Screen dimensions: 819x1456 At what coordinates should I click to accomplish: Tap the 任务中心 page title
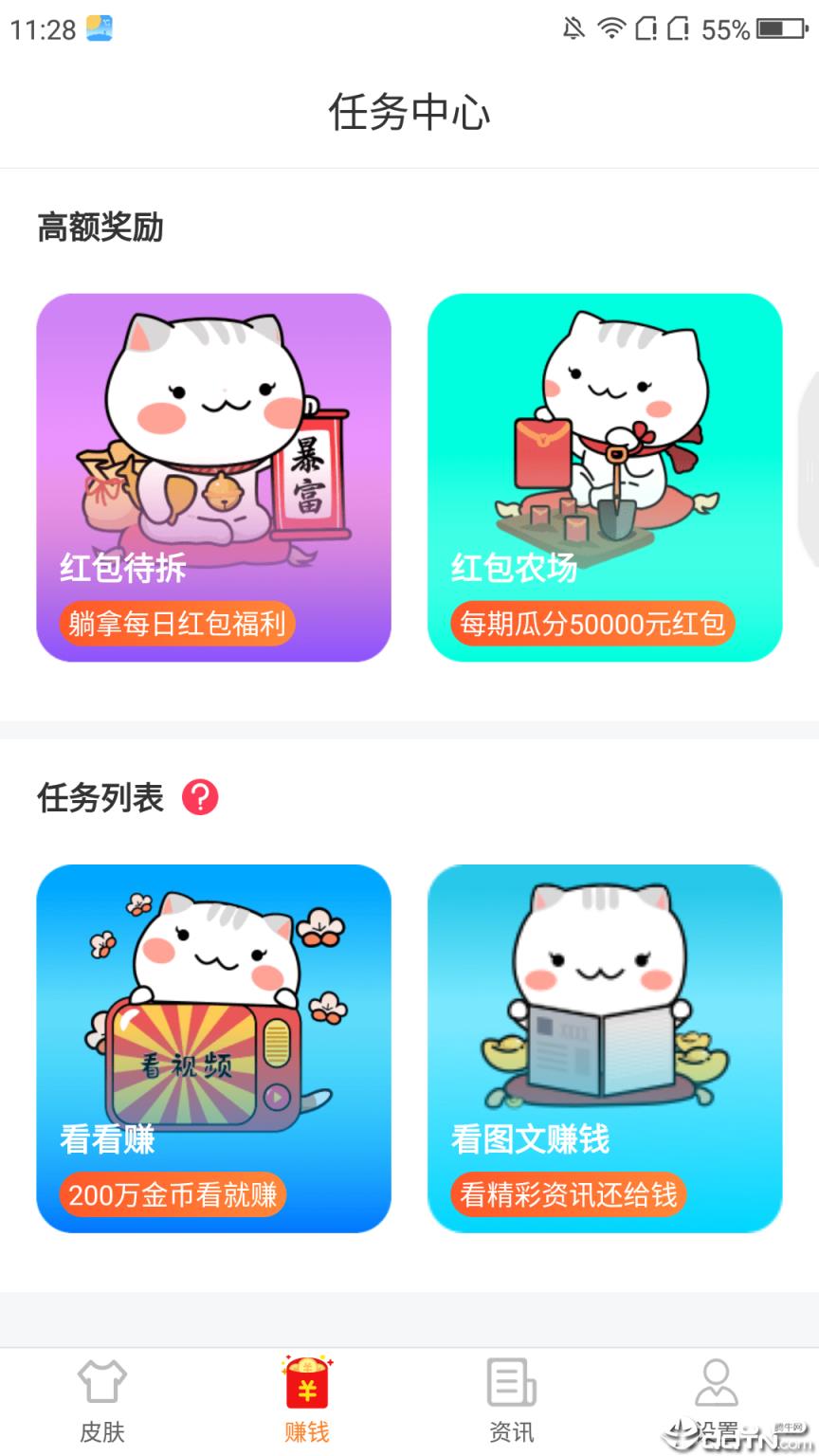coord(409,111)
